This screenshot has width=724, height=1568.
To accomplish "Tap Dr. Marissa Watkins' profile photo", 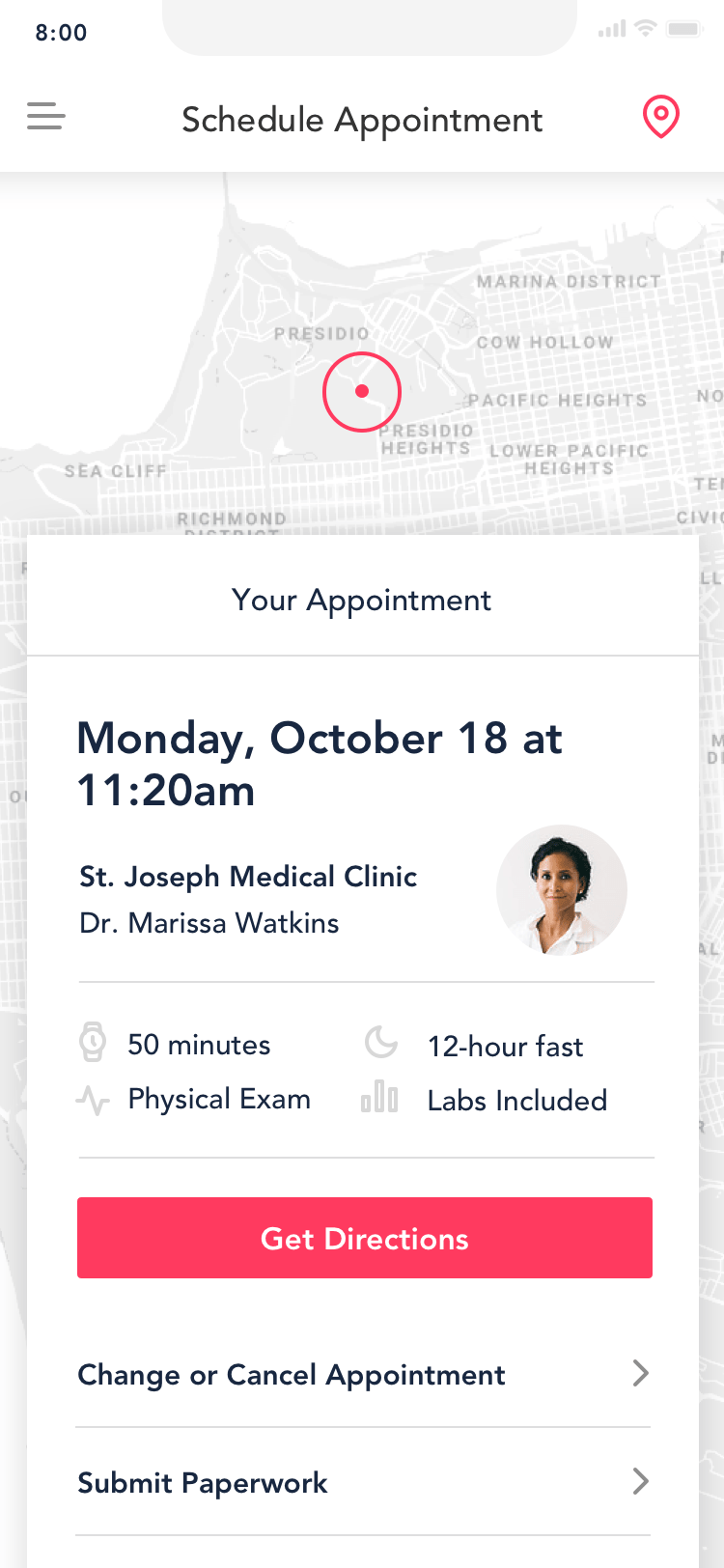I will pos(562,889).
